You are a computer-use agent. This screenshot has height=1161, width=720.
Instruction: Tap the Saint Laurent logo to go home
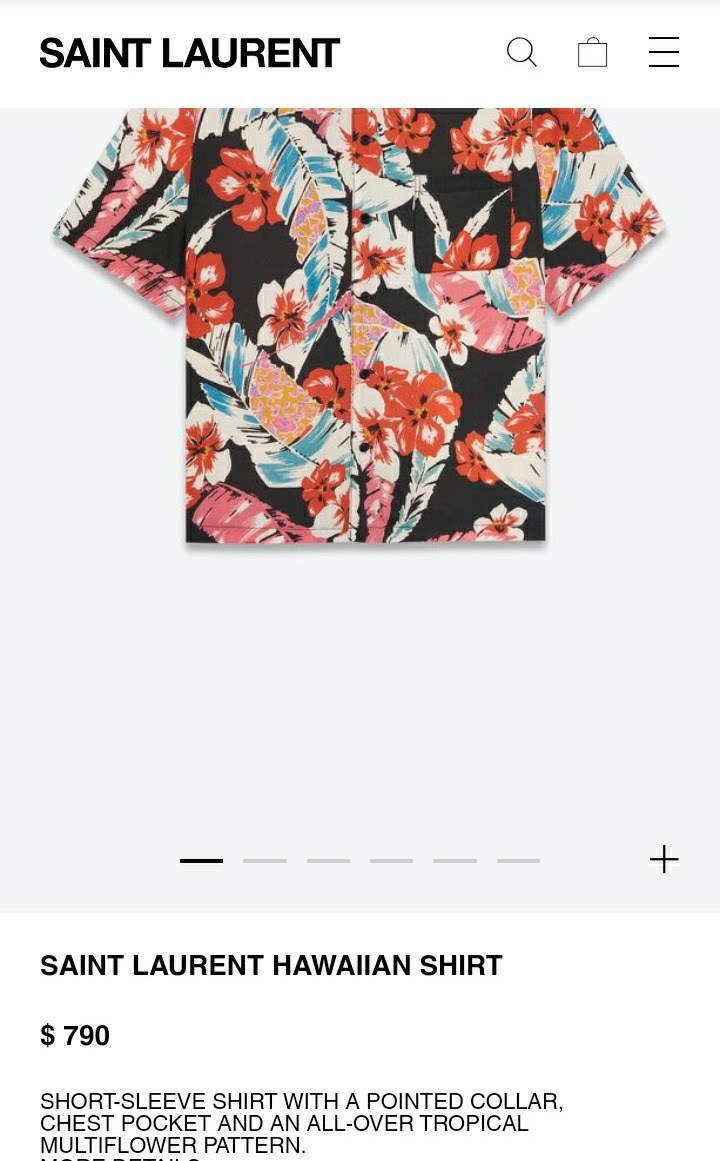[190, 53]
